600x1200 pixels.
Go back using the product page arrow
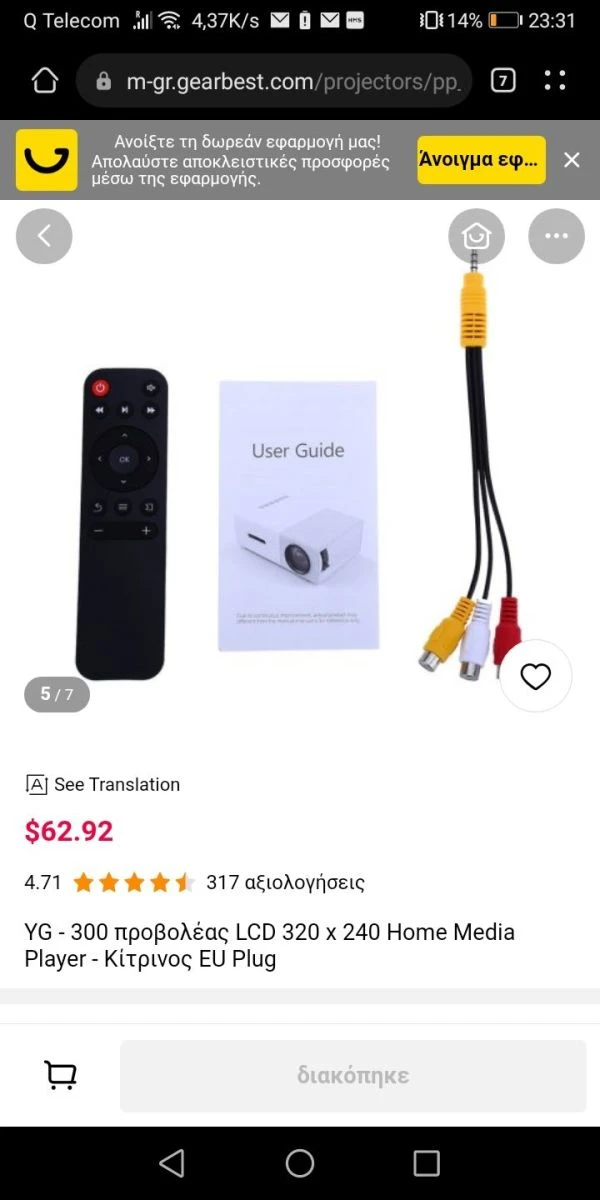(x=44, y=236)
